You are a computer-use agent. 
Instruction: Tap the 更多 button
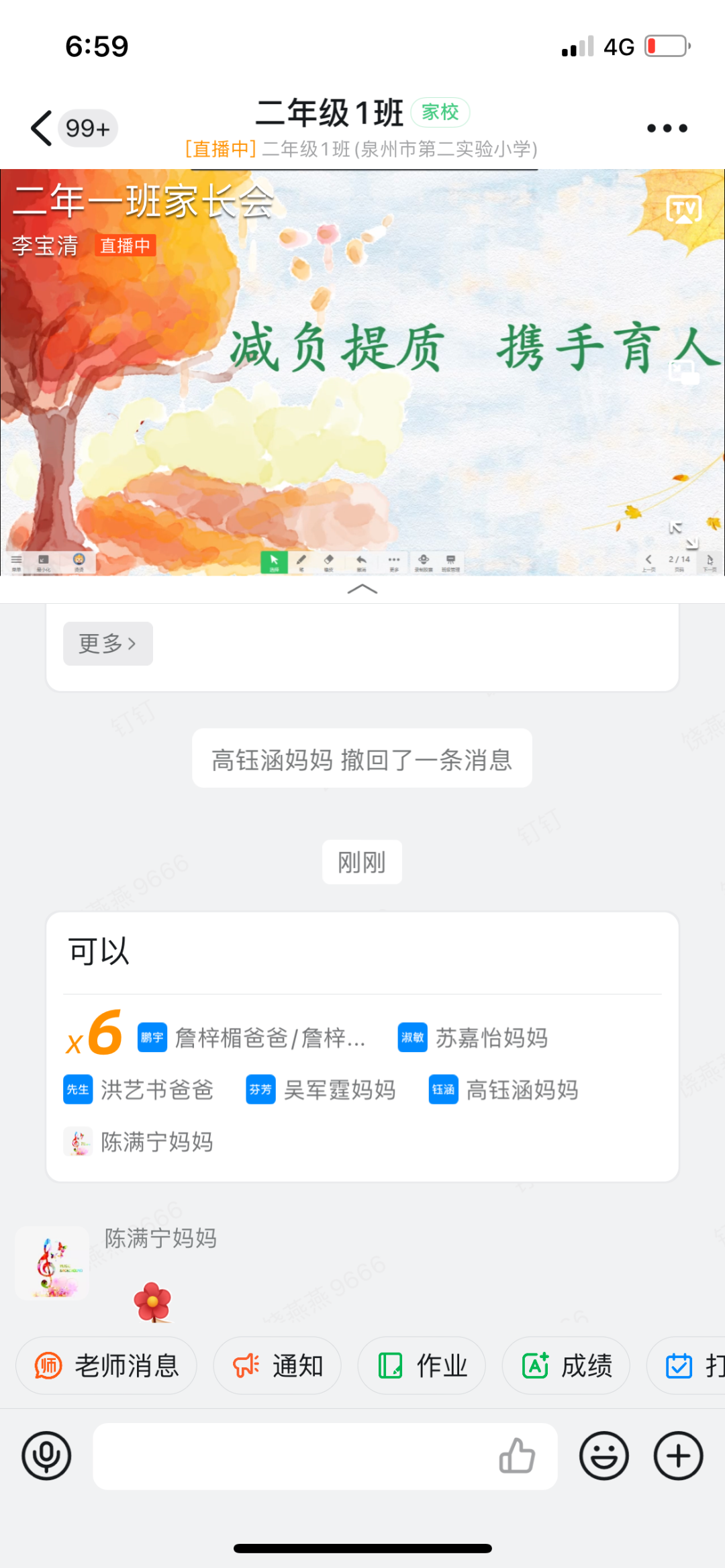tap(107, 643)
